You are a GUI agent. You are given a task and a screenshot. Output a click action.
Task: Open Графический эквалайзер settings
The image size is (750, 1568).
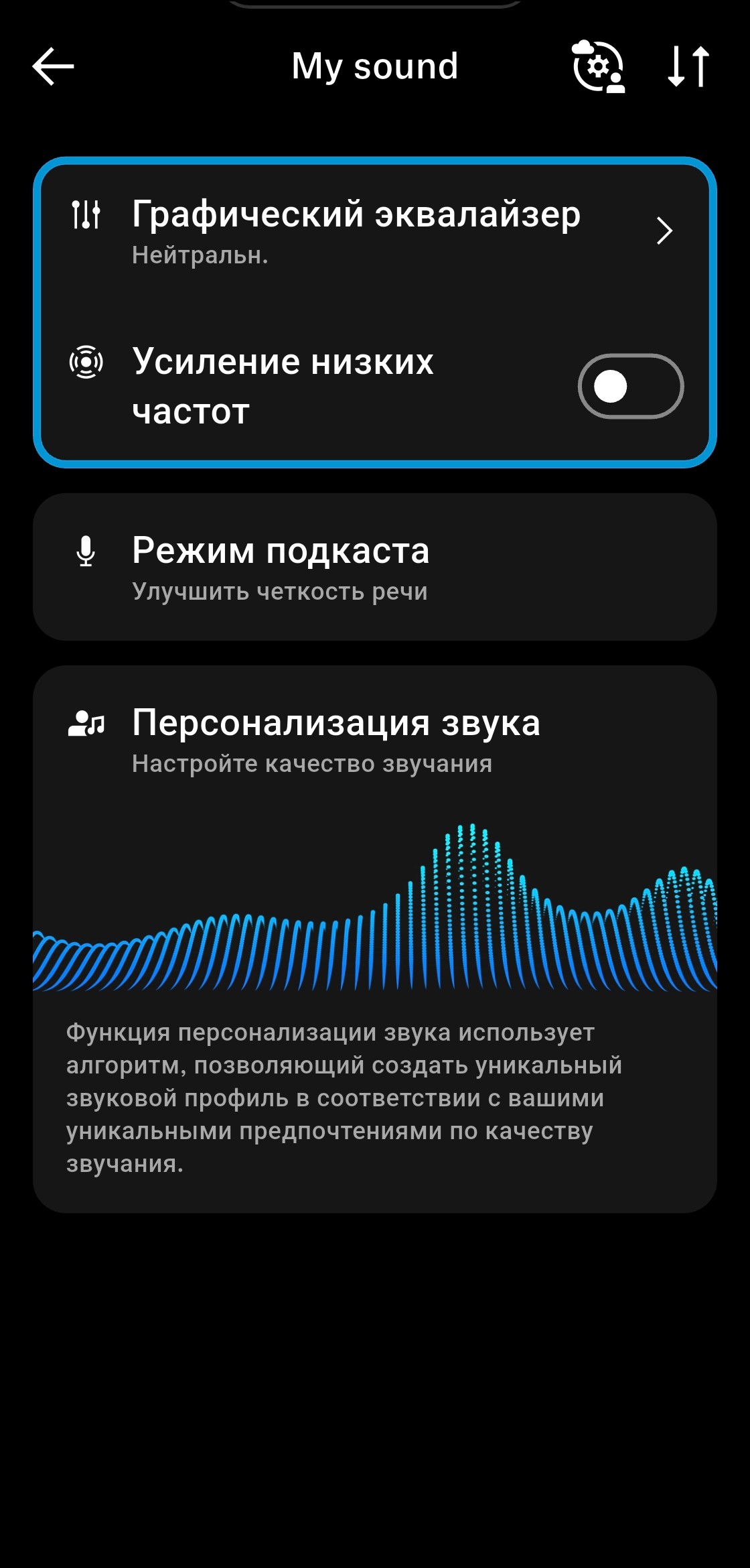[x=375, y=231]
